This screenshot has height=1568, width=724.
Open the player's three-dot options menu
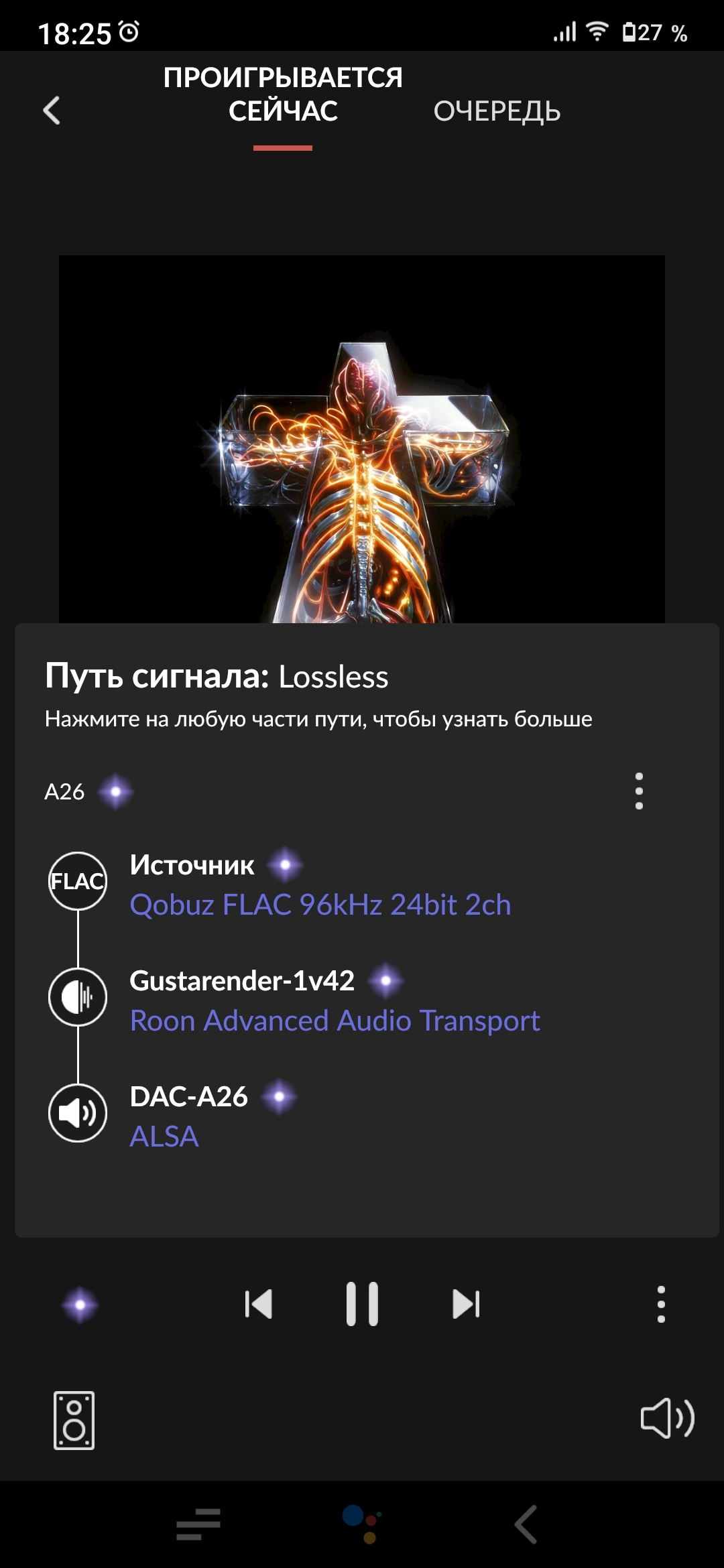point(661,1304)
